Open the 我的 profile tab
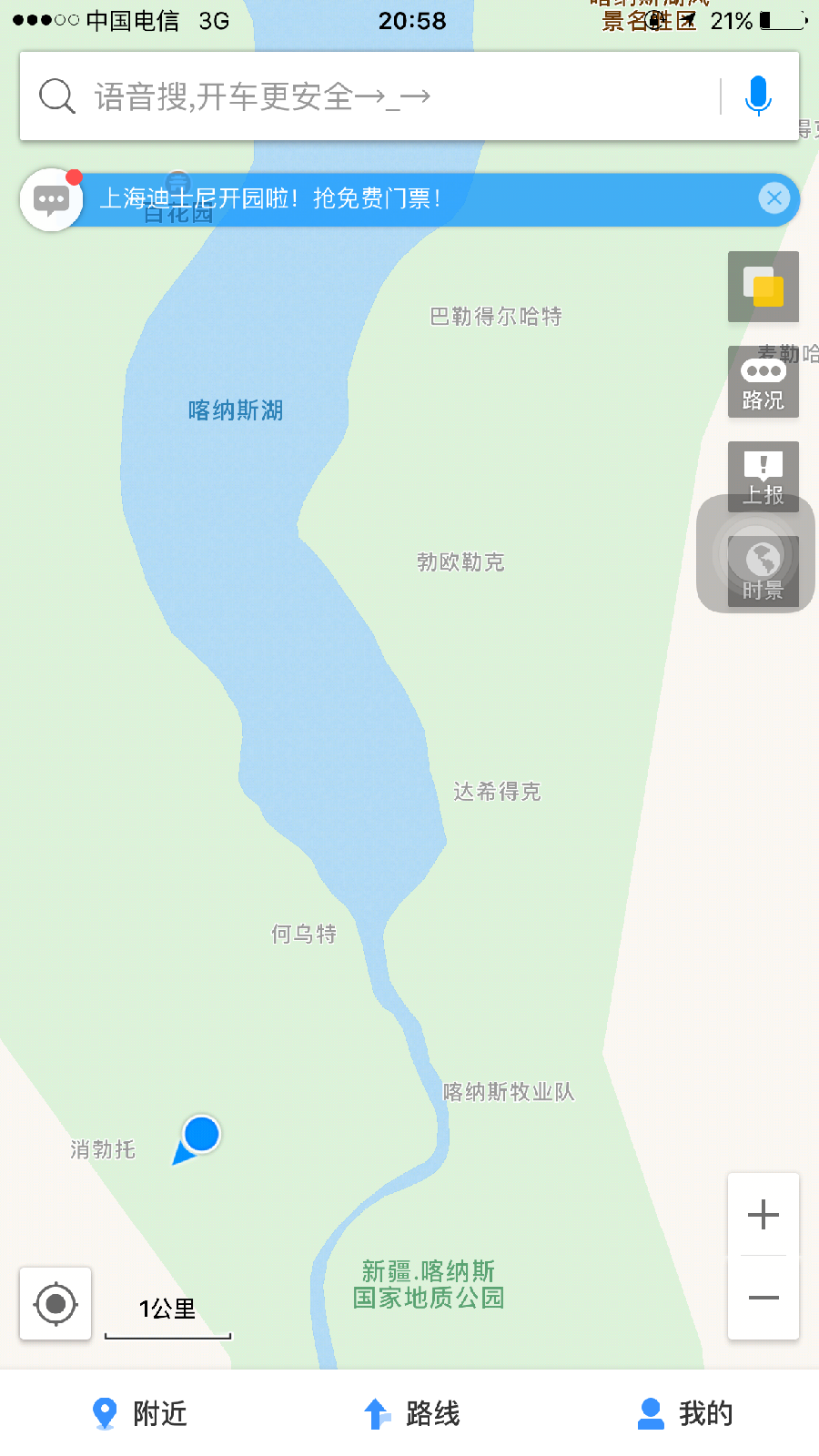This screenshot has width=819, height=1456. click(684, 1414)
